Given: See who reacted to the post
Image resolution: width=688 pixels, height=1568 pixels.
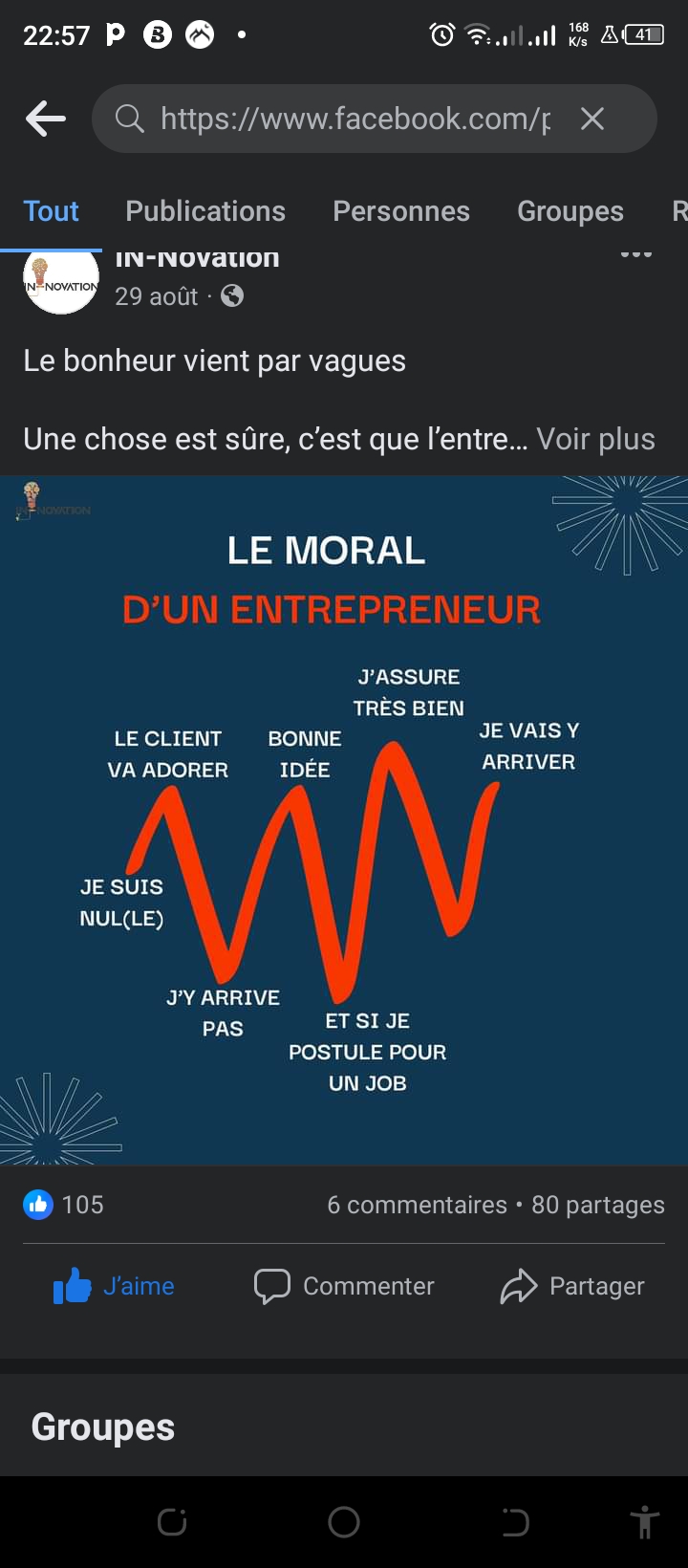Looking at the screenshot, I should click(65, 1205).
